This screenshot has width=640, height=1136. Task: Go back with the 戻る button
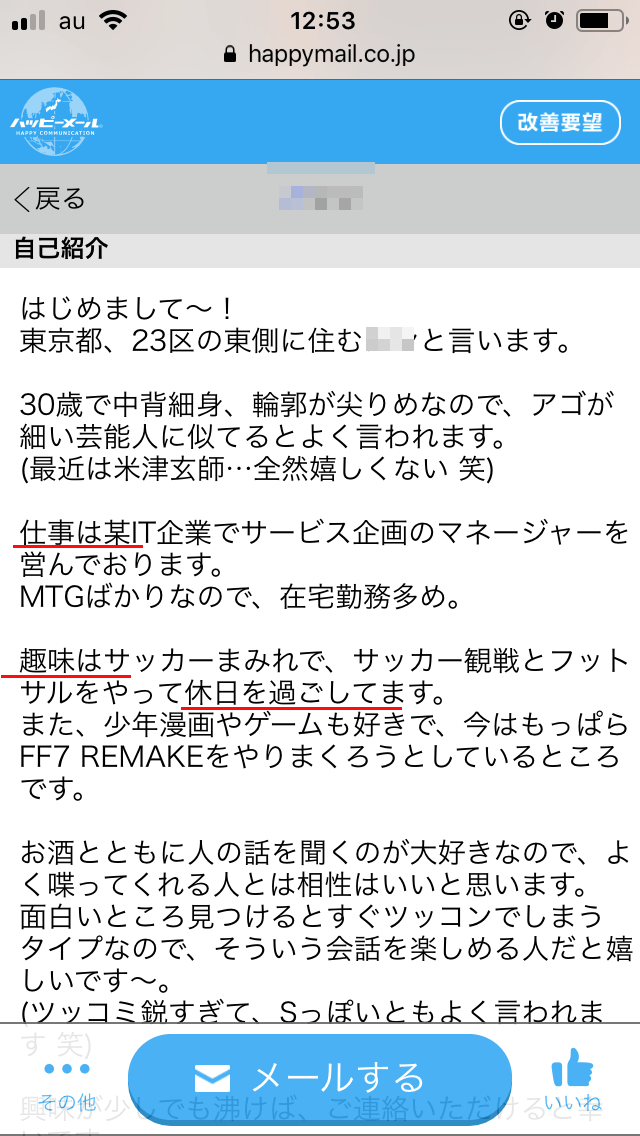click(50, 199)
